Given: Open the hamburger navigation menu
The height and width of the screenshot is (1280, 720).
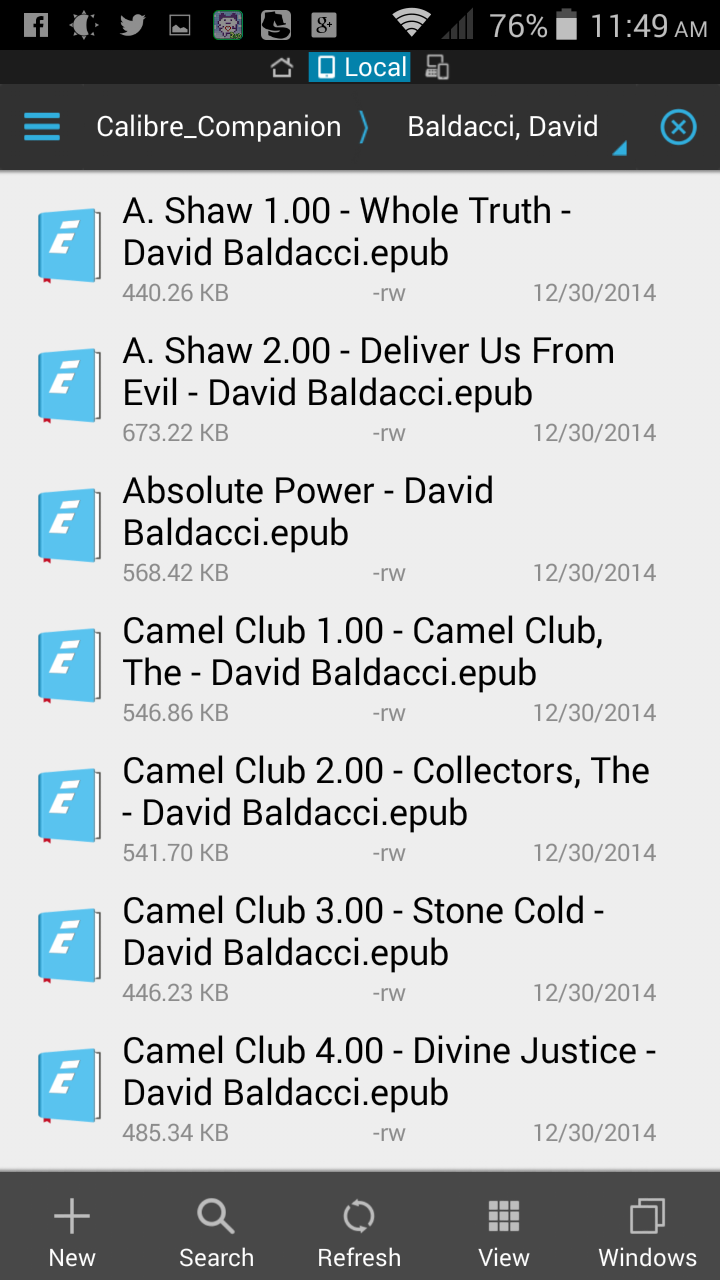Looking at the screenshot, I should (42, 127).
